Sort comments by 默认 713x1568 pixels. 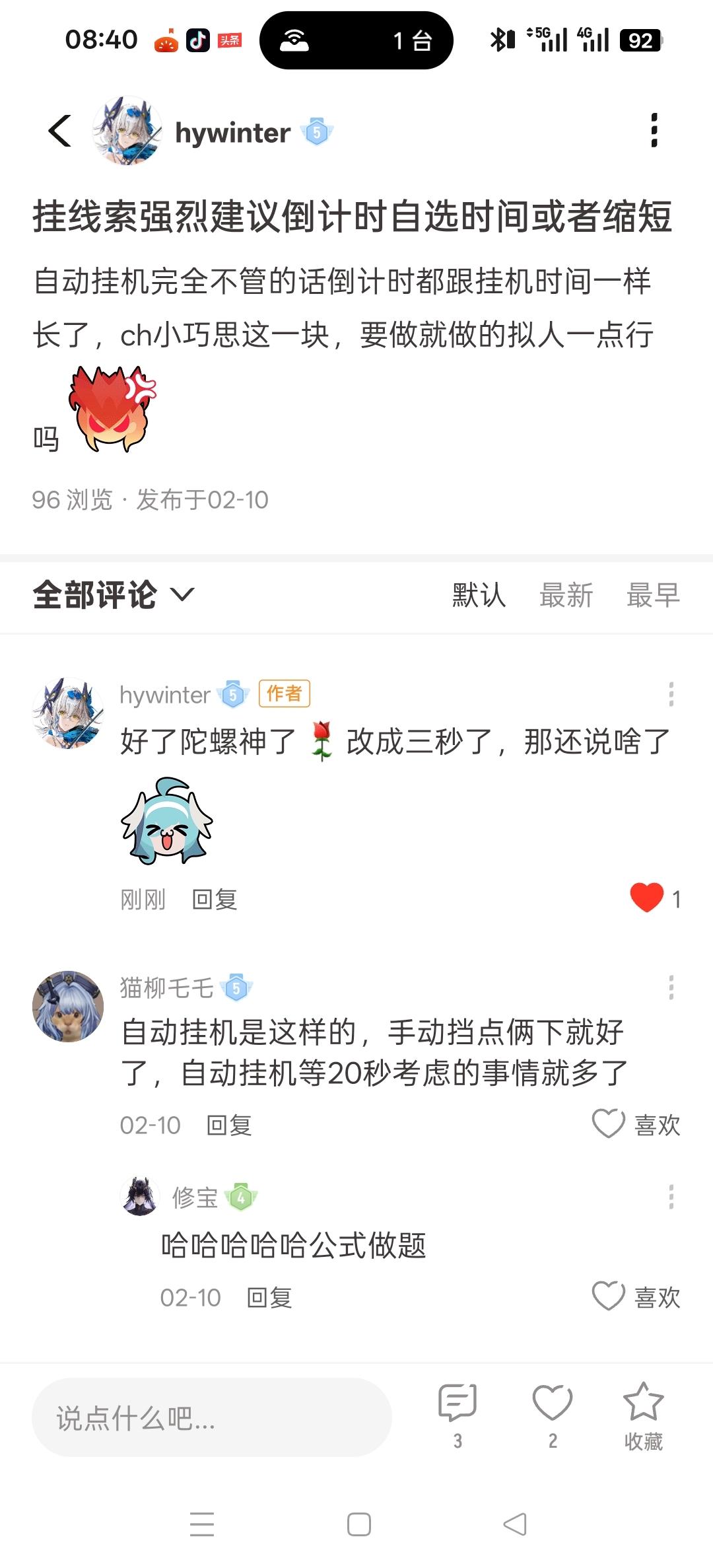click(479, 595)
